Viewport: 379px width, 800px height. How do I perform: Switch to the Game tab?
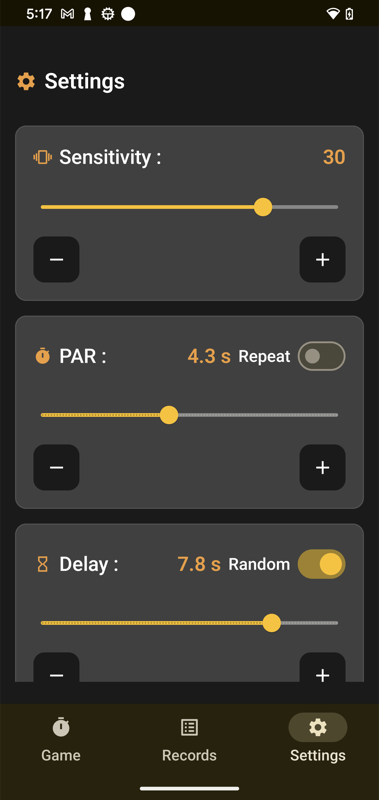(x=61, y=739)
